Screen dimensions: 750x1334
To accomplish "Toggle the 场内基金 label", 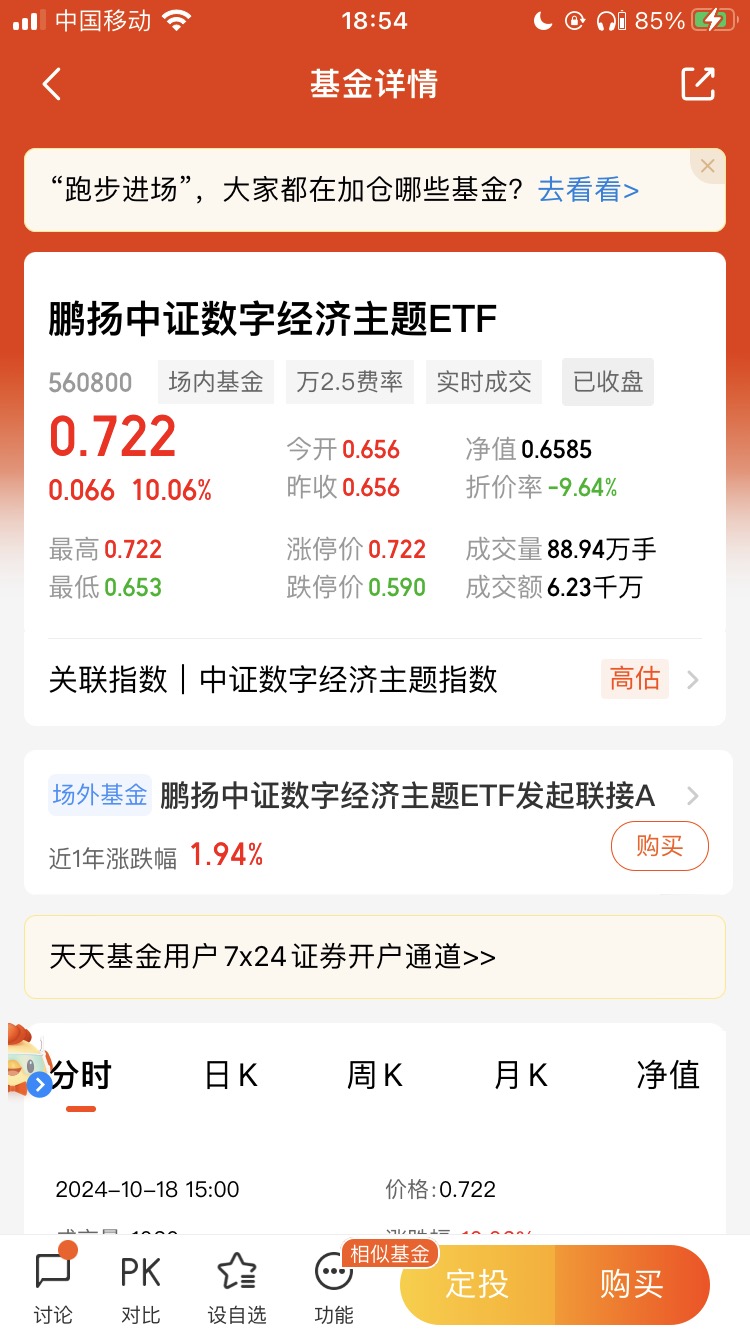I will pyautogui.click(x=215, y=382).
